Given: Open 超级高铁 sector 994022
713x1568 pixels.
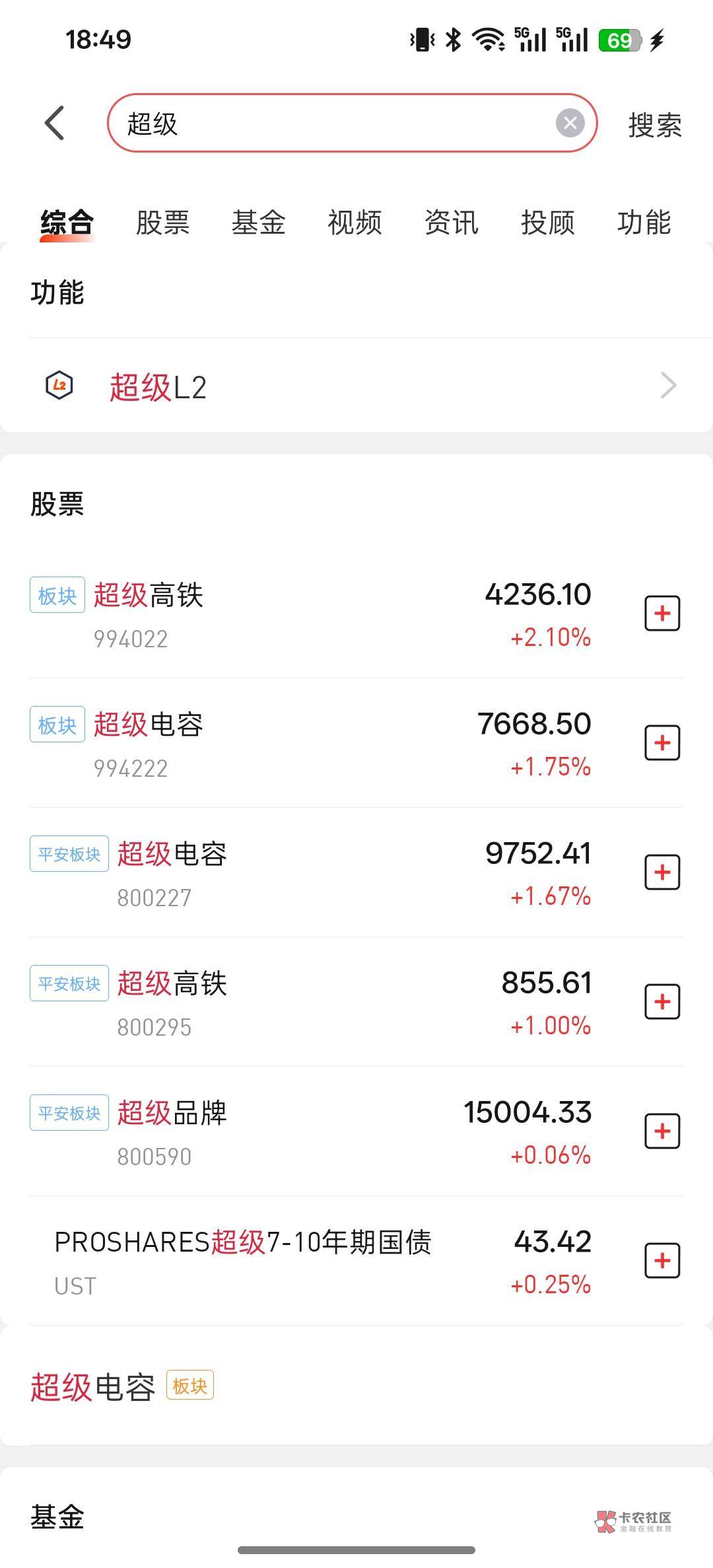Looking at the screenshot, I should [264, 614].
